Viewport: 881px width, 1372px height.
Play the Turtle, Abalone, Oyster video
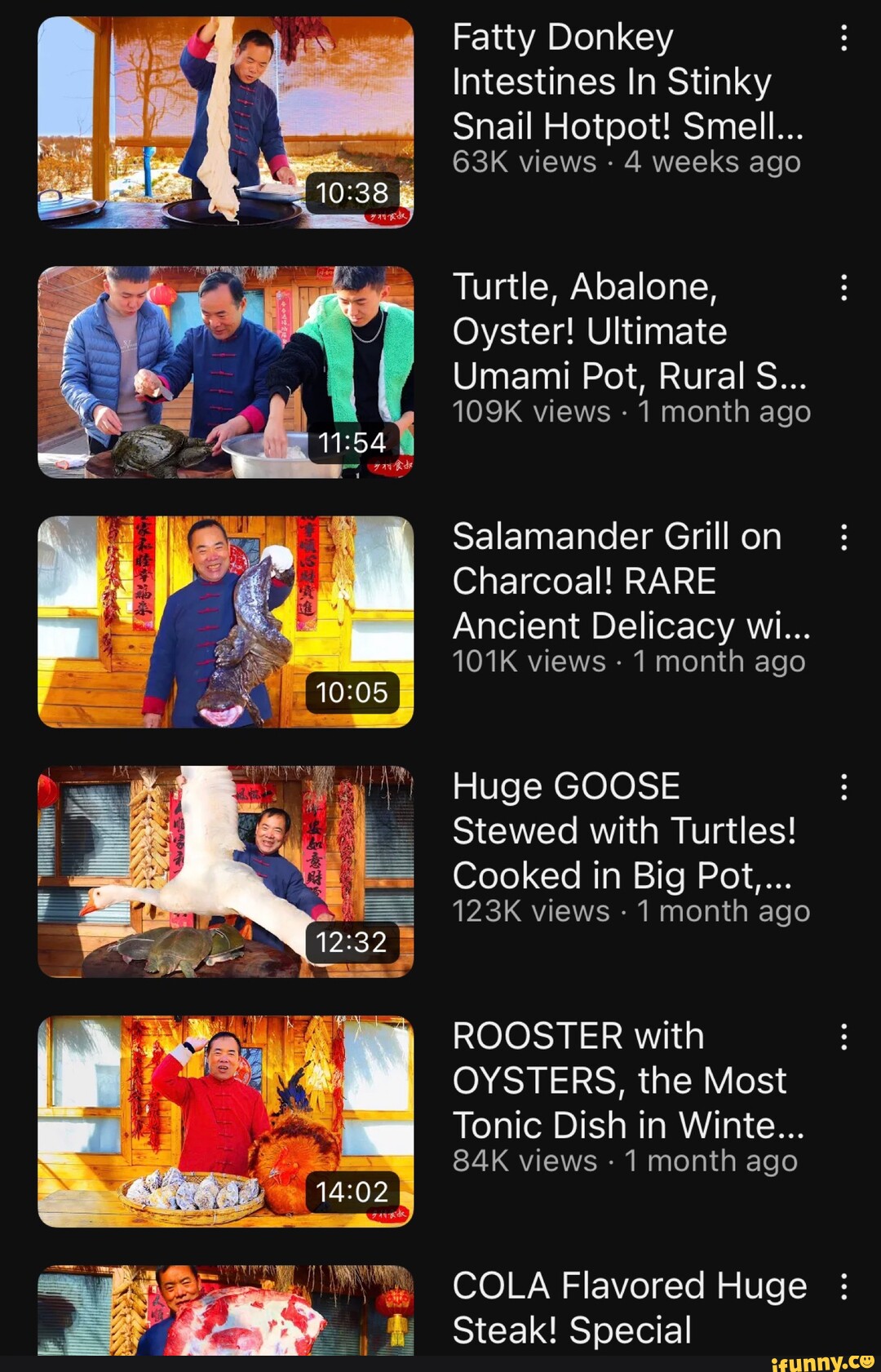click(x=225, y=372)
